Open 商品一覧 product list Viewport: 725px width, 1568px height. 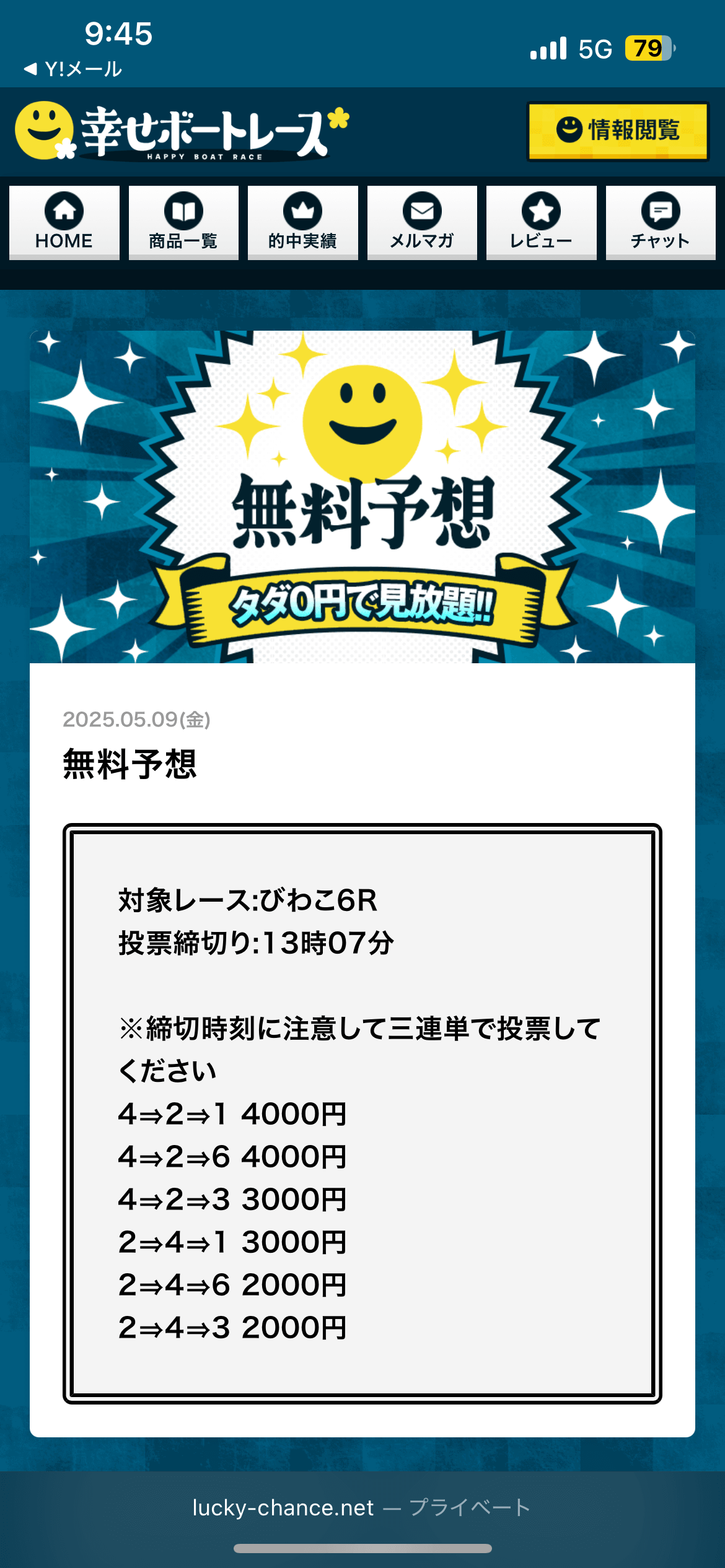183,222
